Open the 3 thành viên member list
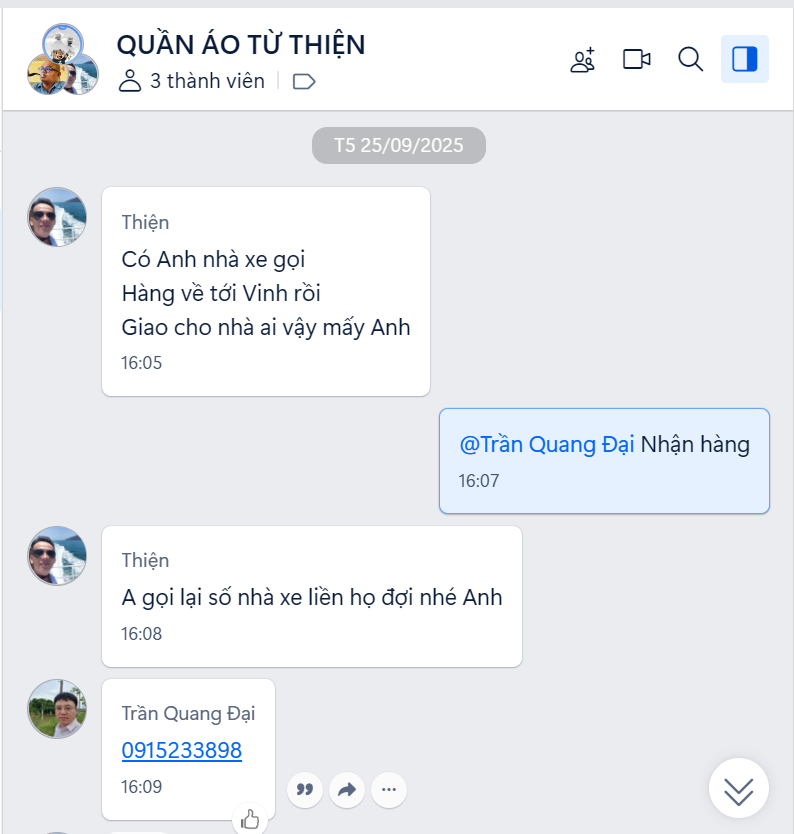Viewport: 794px width, 834px height. point(192,82)
